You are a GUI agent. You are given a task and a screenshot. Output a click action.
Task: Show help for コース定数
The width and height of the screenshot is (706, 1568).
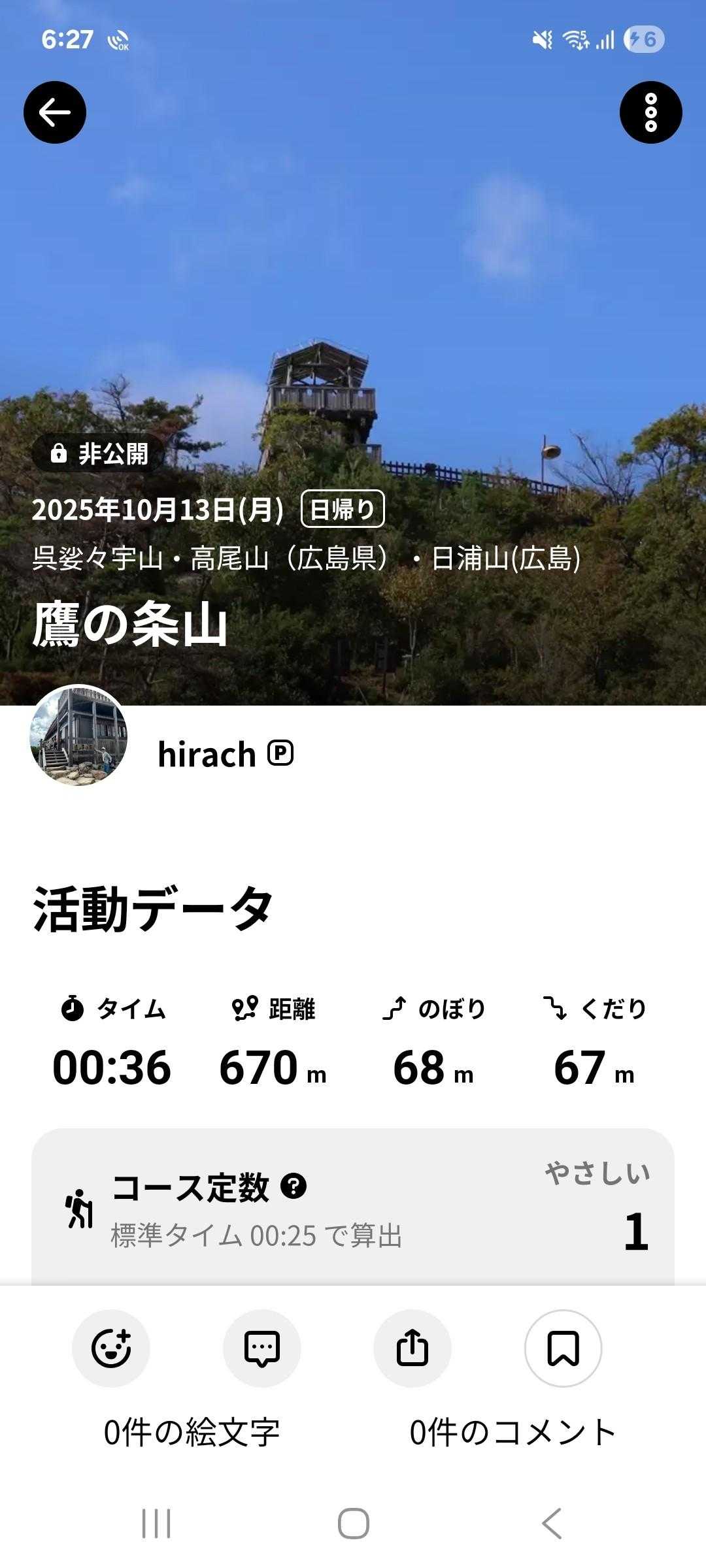tap(294, 1185)
